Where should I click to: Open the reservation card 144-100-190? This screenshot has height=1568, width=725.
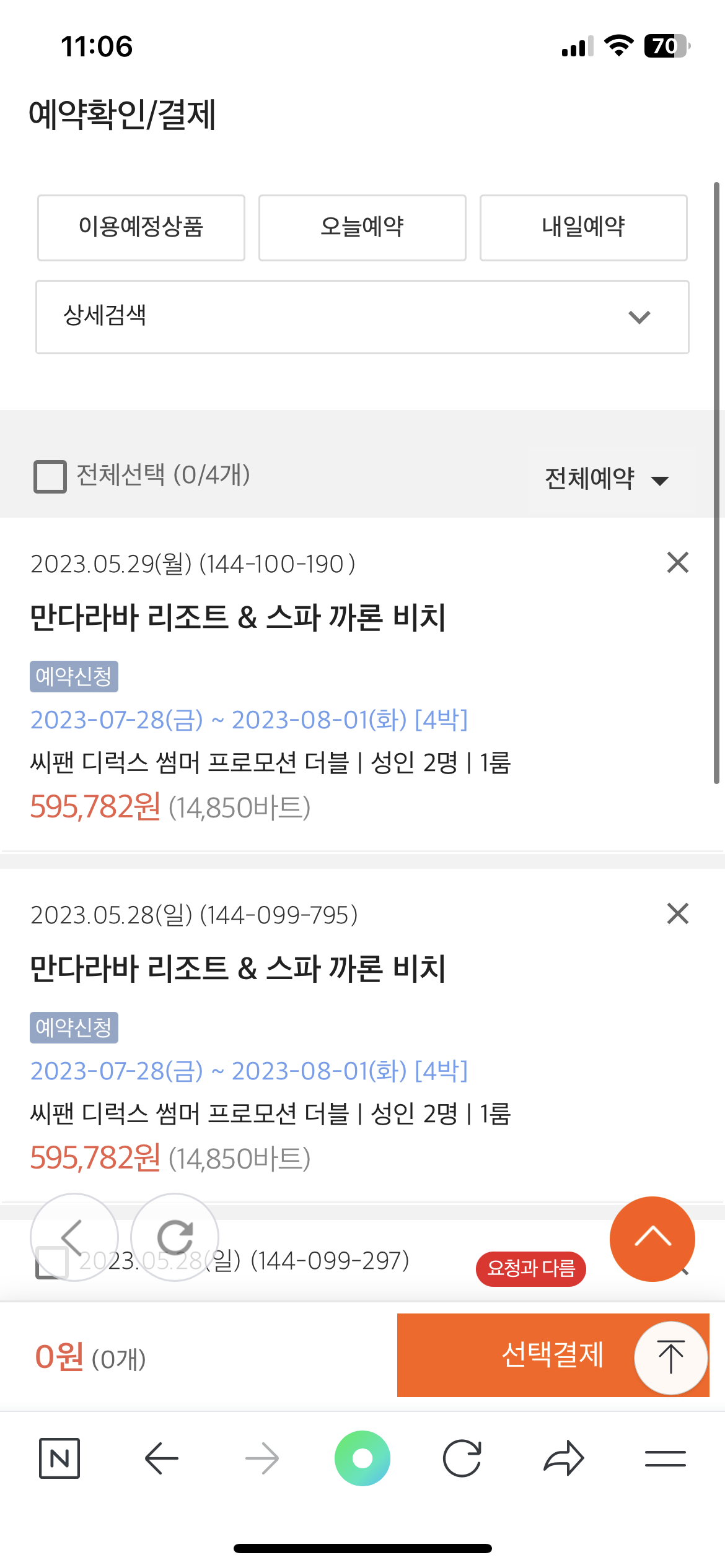click(362, 684)
